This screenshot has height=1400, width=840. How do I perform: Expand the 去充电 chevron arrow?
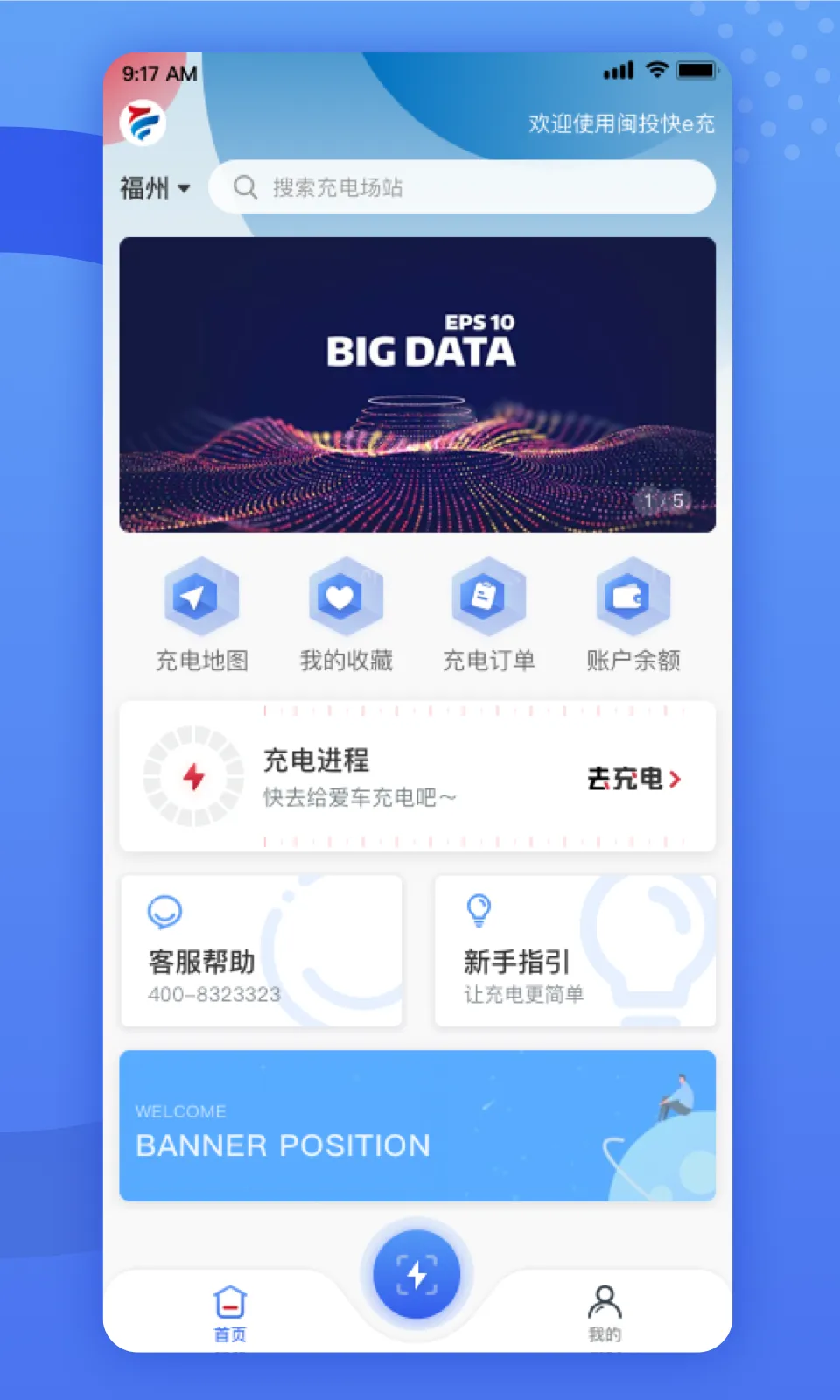click(675, 779)
